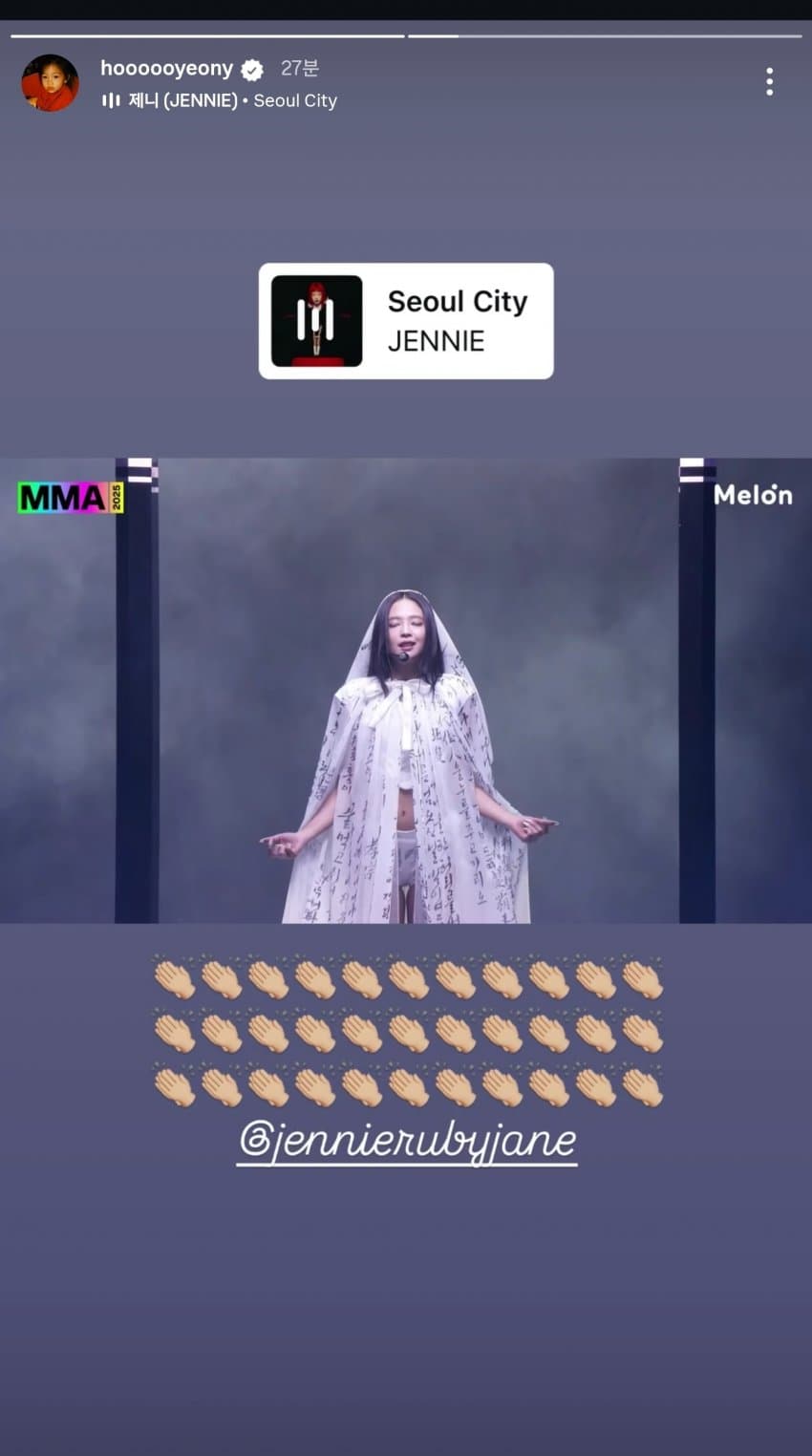The height and width of the screenshot is (1456, 812).
Task: Open the story overflow menu
Action: (x=769, y=82)
